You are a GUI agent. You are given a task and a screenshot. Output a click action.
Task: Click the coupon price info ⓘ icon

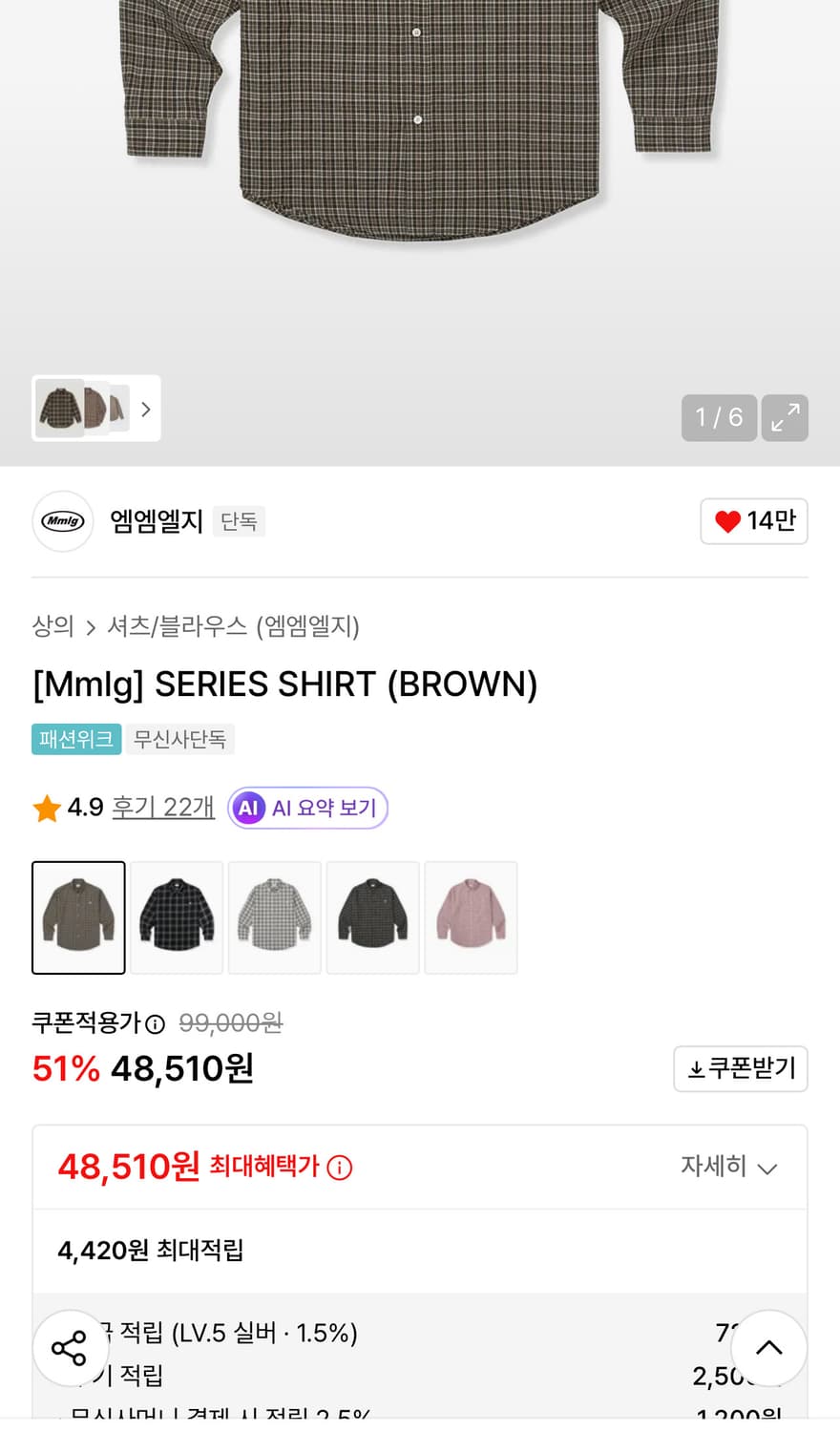(156, 1022)
